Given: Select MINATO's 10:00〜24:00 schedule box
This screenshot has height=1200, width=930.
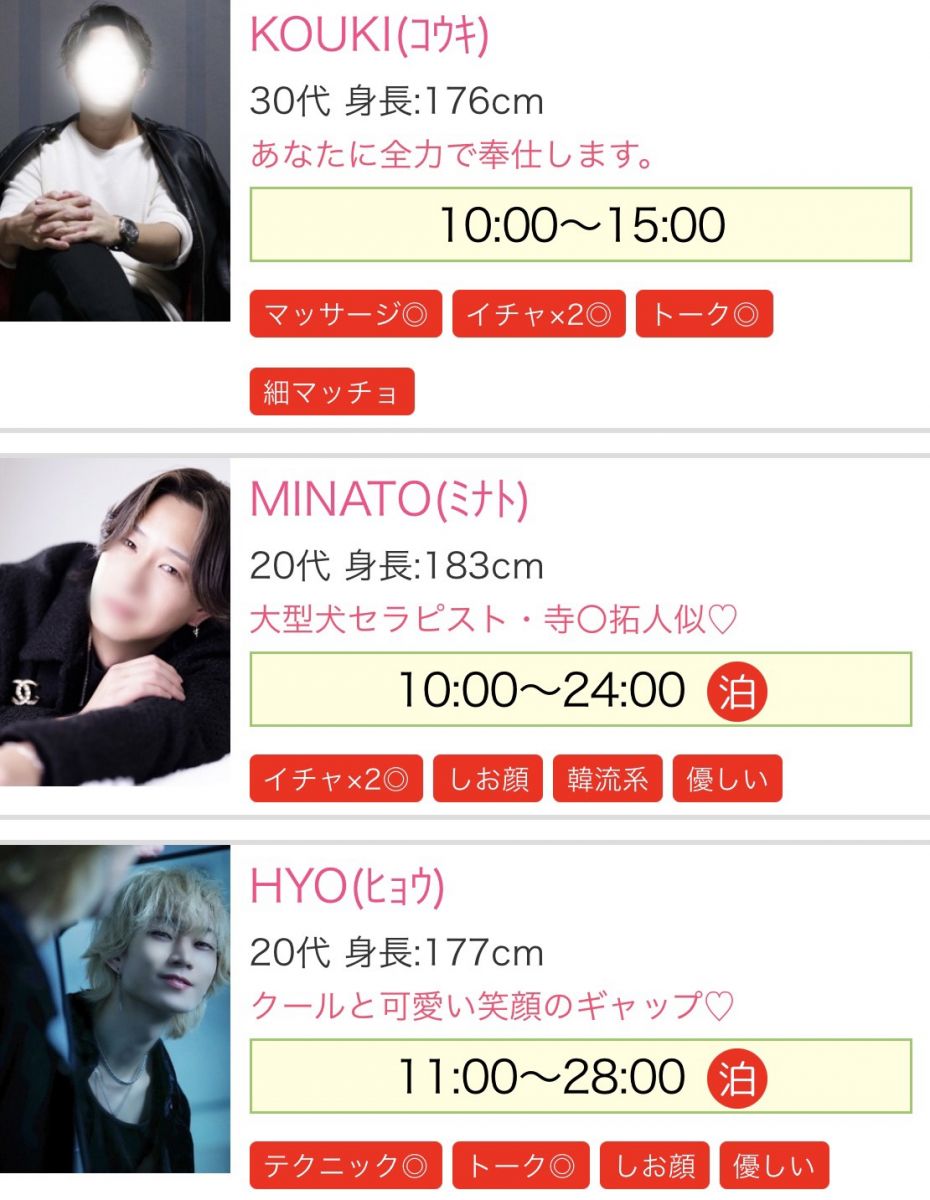Looking at the screenshot, I should point(580,690).
